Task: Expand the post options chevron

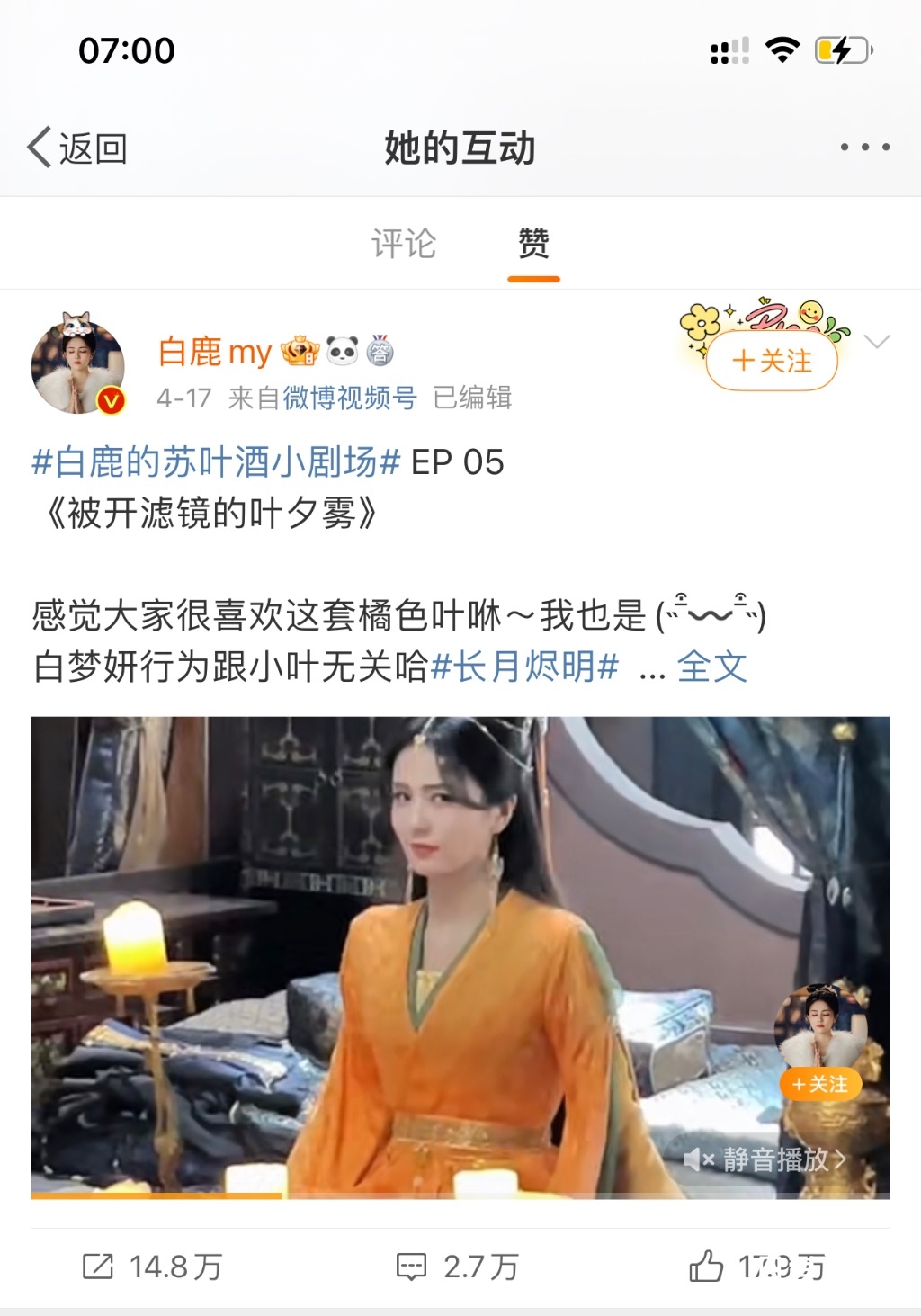Action: click(x=877, y=342)
